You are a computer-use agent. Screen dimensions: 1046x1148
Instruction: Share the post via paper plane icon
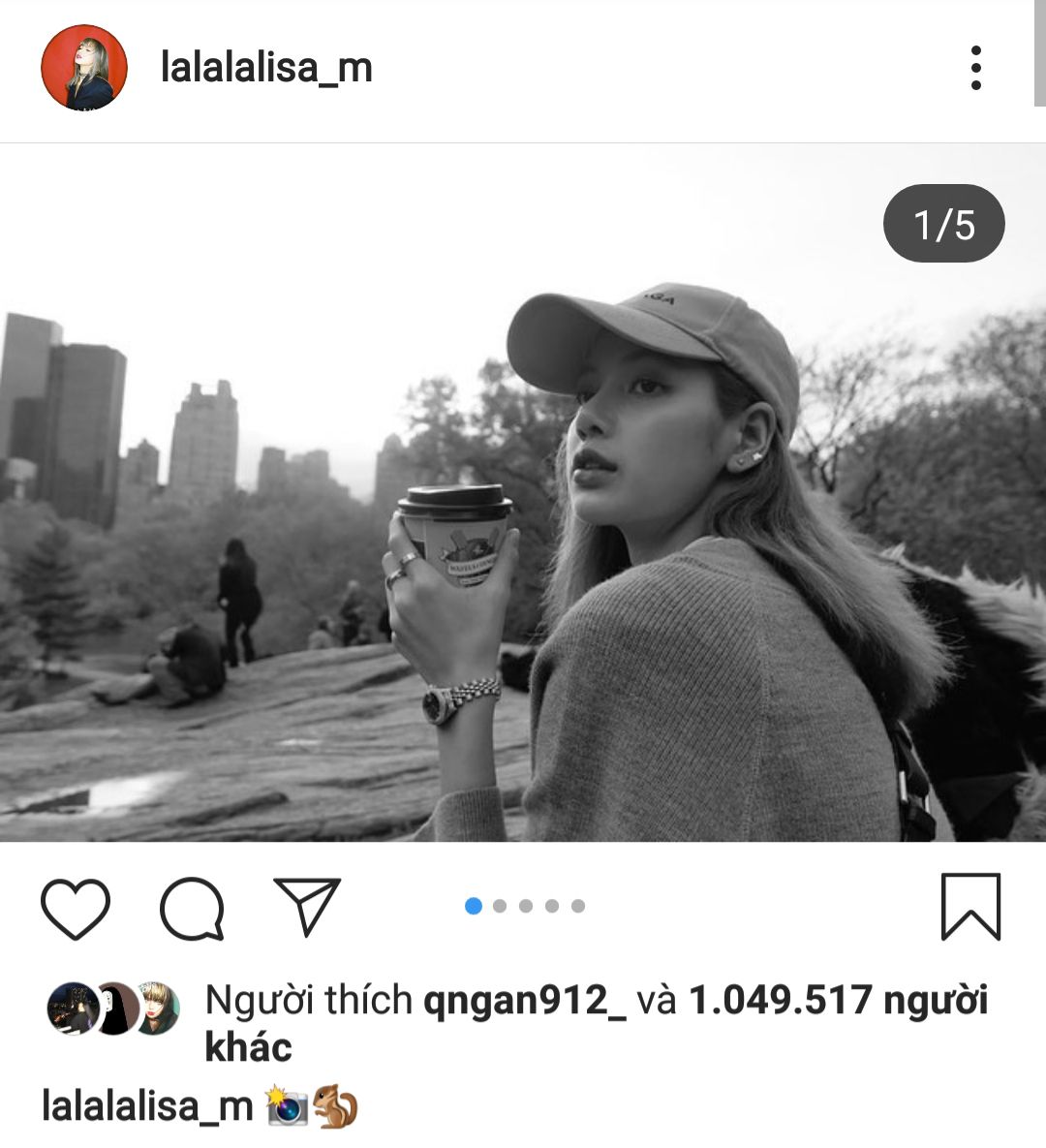point(307,906)
